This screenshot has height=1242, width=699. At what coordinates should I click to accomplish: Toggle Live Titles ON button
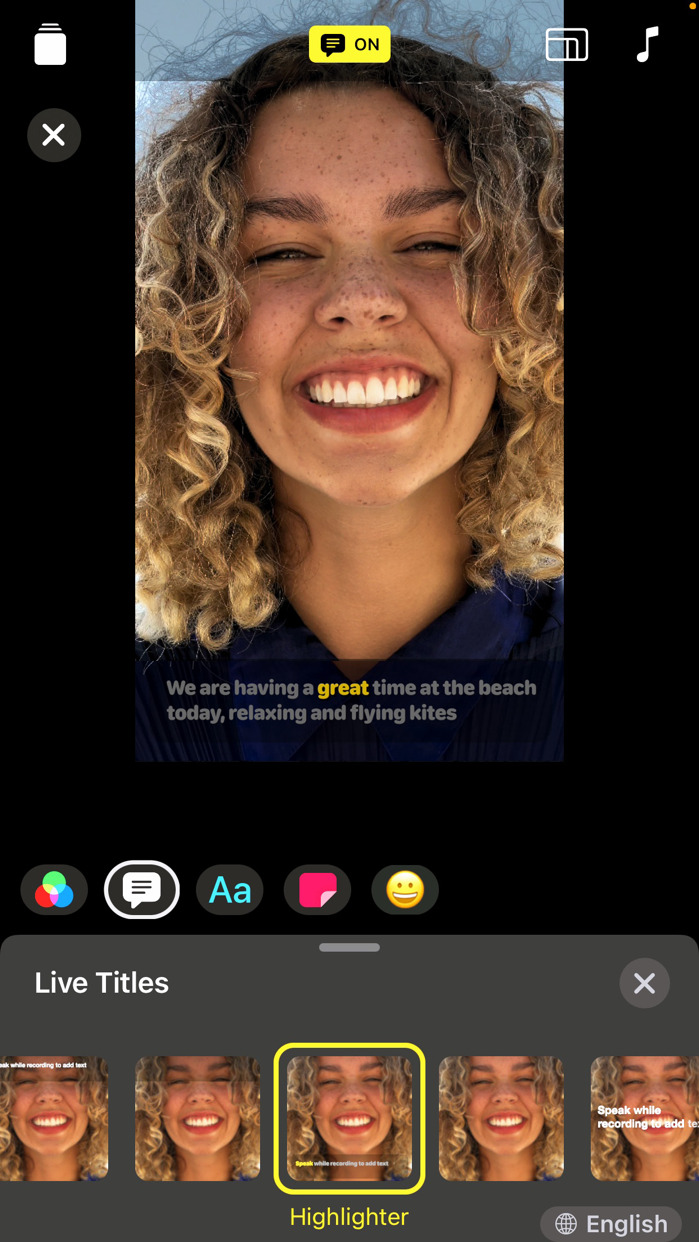point(349,44)
